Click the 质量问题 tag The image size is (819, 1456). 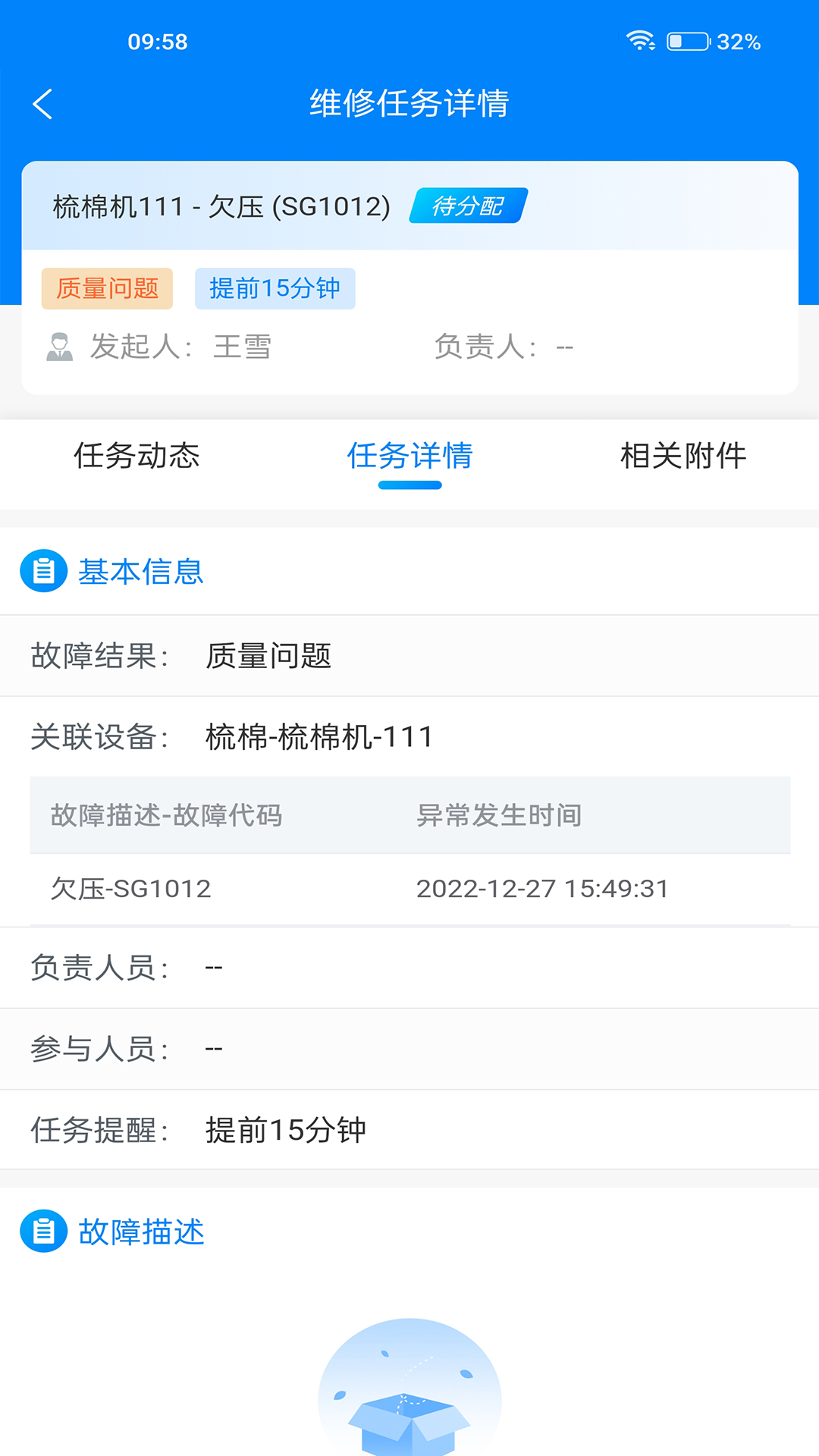point(107,288)
